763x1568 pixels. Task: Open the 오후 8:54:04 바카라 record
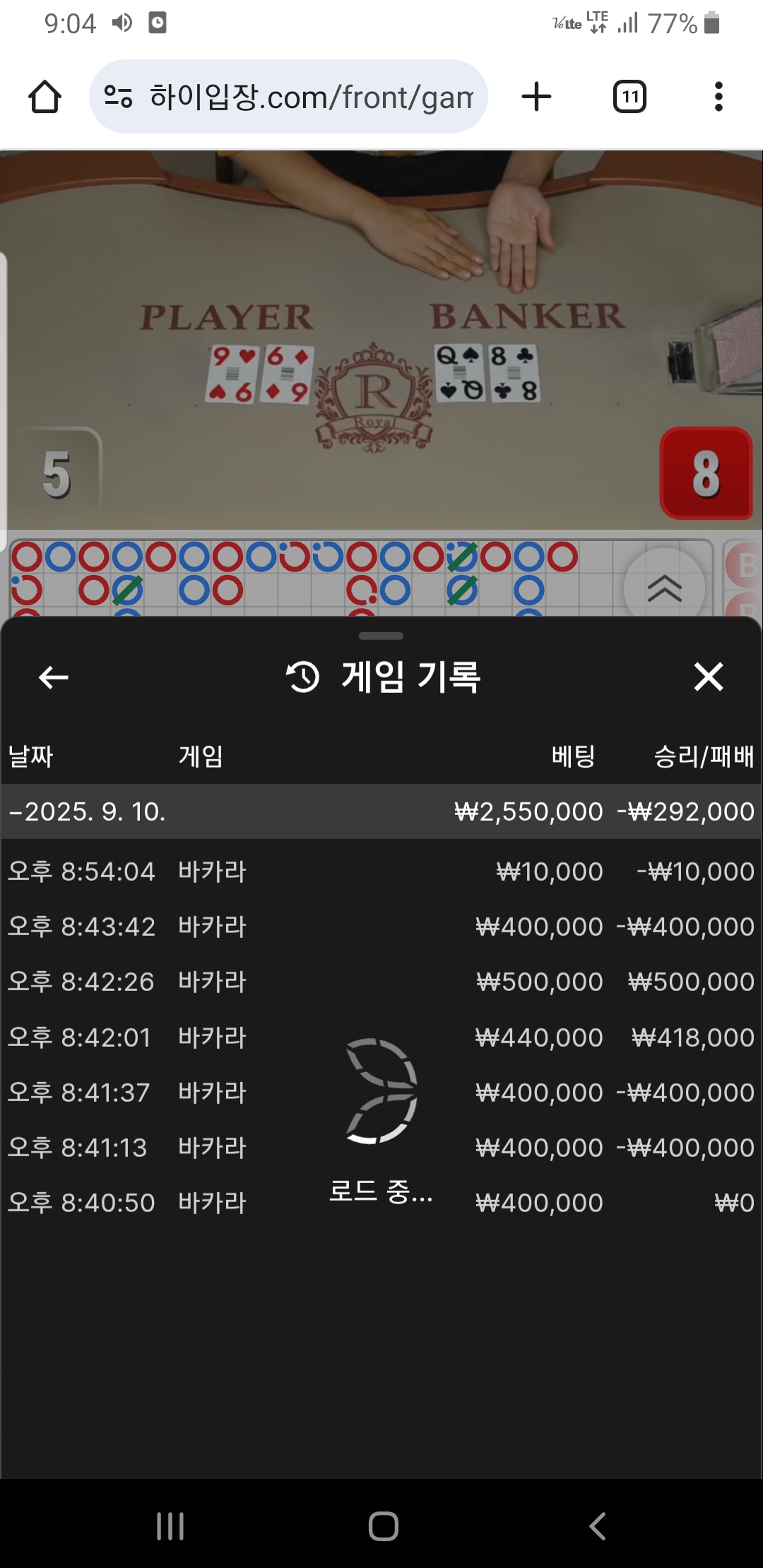381,872
